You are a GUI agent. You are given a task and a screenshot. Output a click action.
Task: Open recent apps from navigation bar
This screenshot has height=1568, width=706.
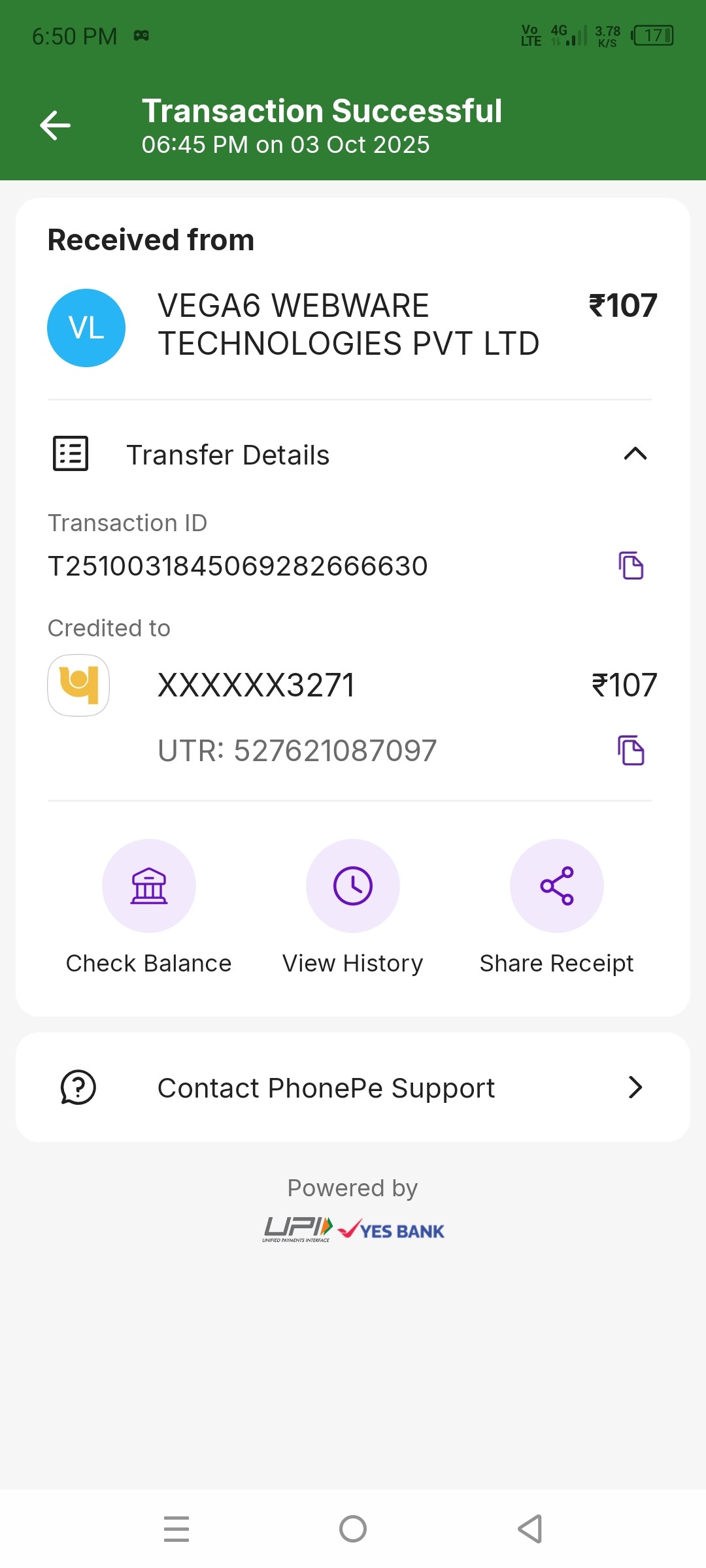[176, 1529]
